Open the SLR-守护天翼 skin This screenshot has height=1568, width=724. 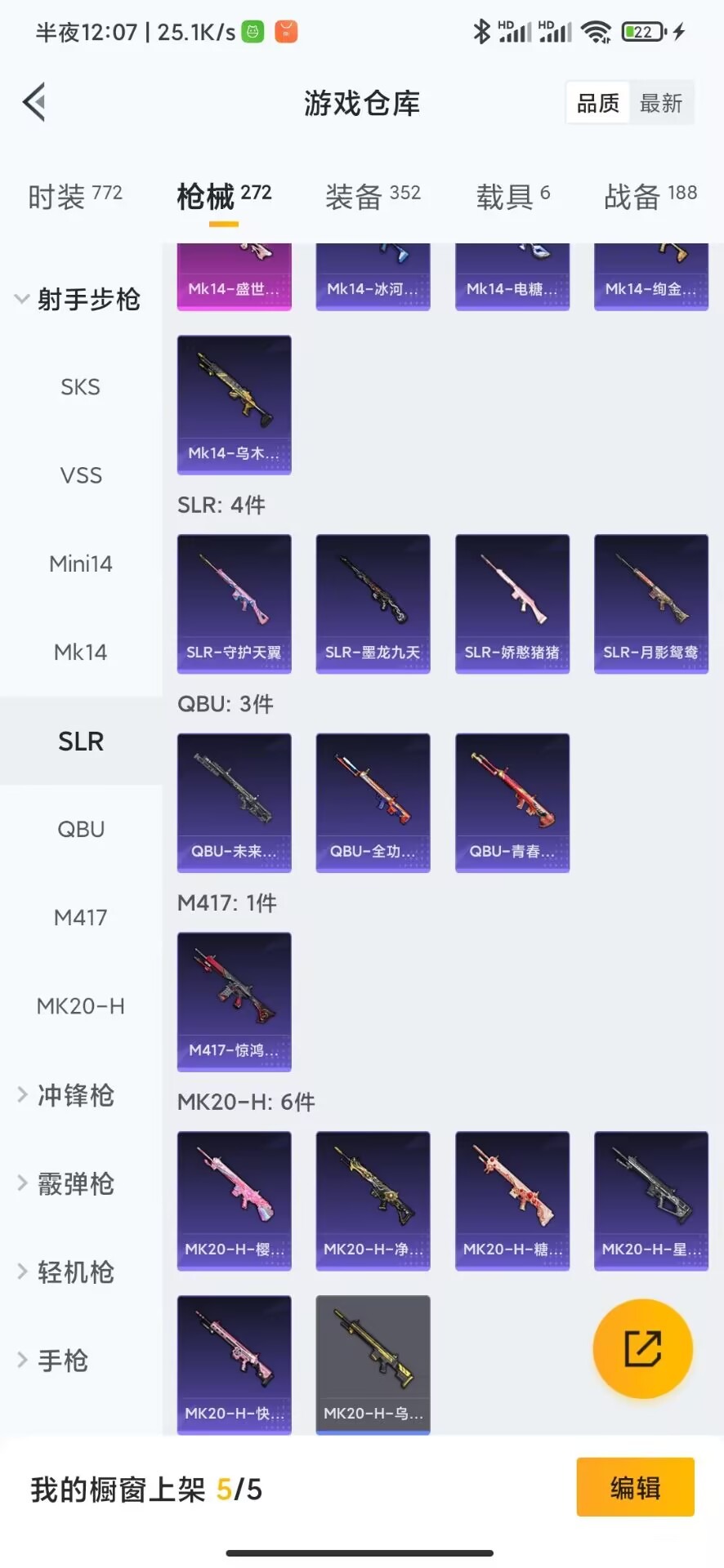[x=234, y=603]
